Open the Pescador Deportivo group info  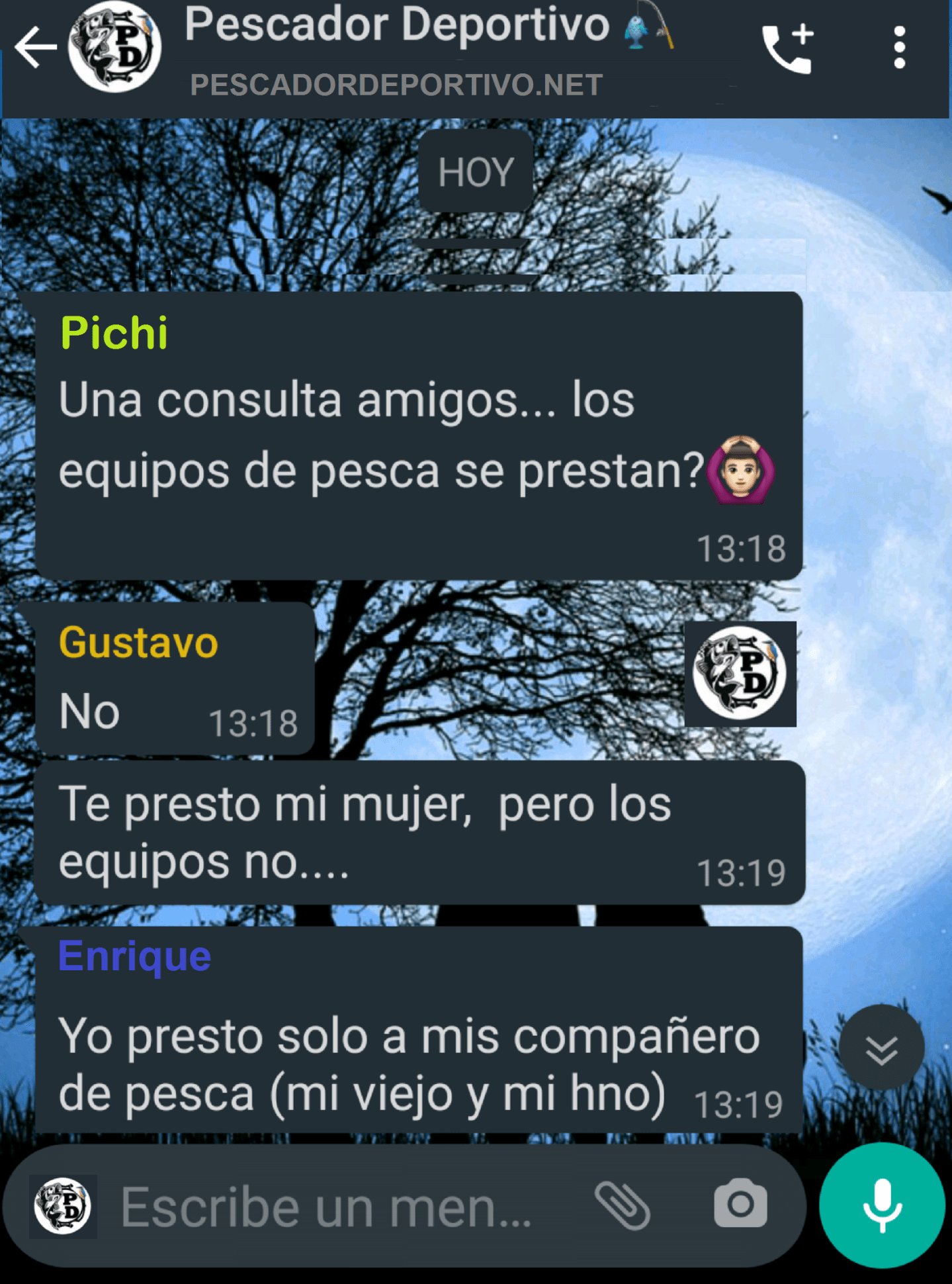(397, 50)
